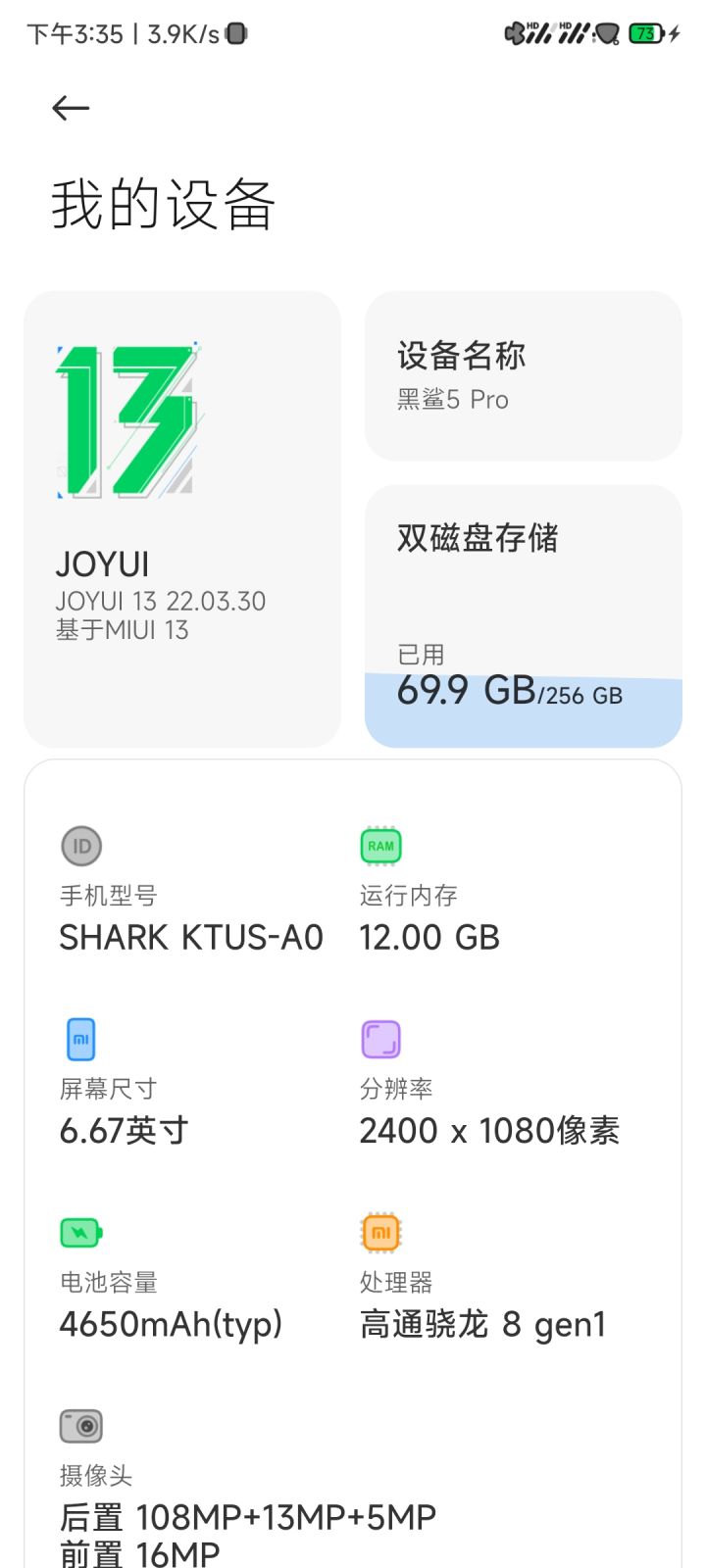Tap the camera icon above 摄像头
Image resolution: width=706 pixels, height=1568 pixels.
point(79,1425)
